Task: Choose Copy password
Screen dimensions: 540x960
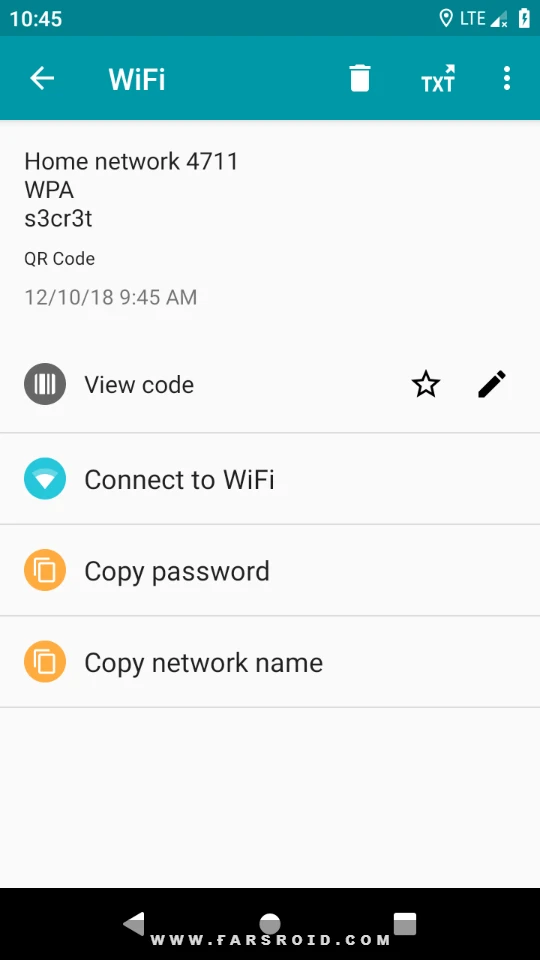Action: coord(270,571)
